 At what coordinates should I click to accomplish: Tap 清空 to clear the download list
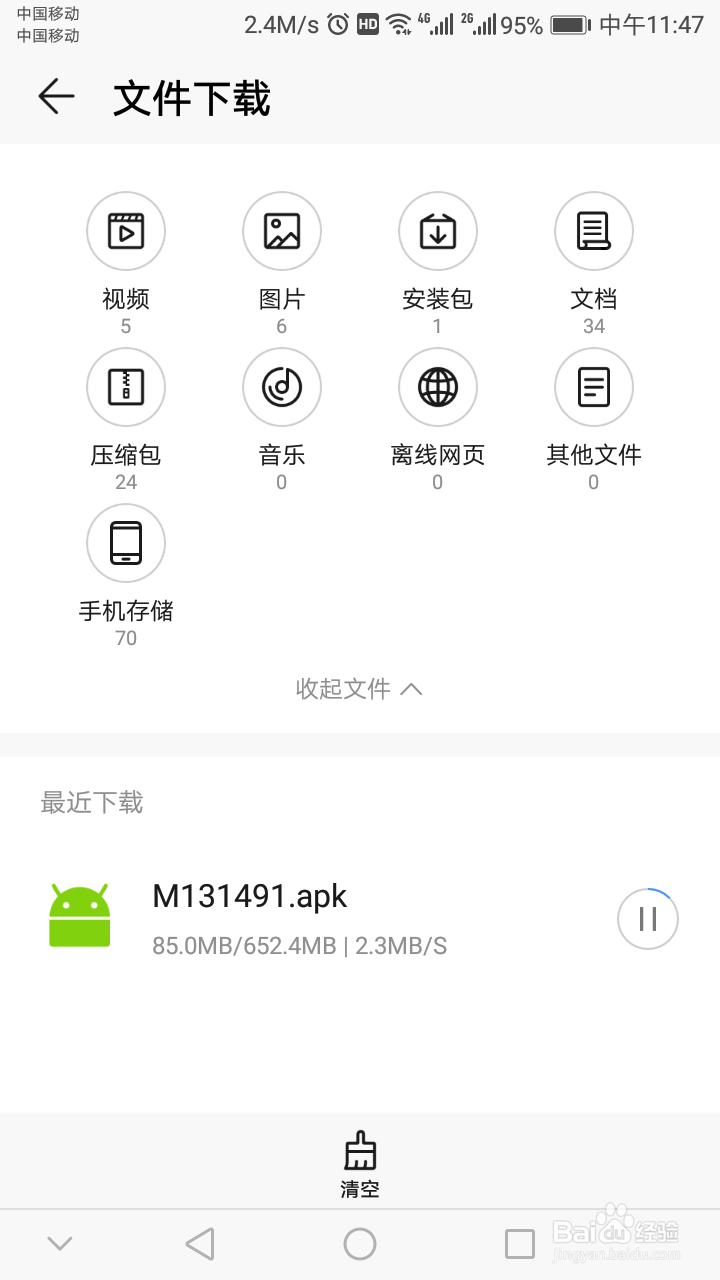360,1164
